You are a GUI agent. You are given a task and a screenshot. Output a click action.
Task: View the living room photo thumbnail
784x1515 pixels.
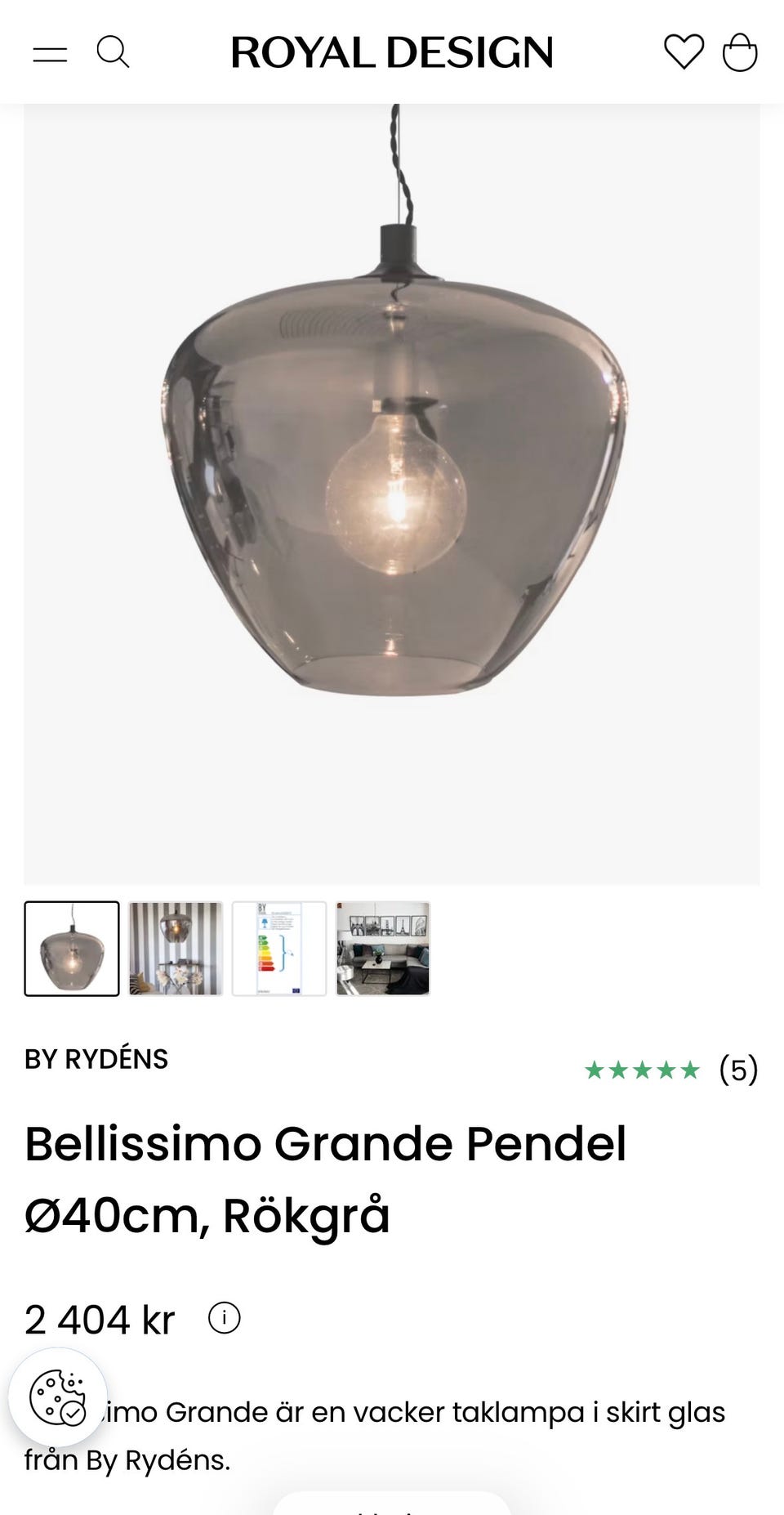coord(383,949)
